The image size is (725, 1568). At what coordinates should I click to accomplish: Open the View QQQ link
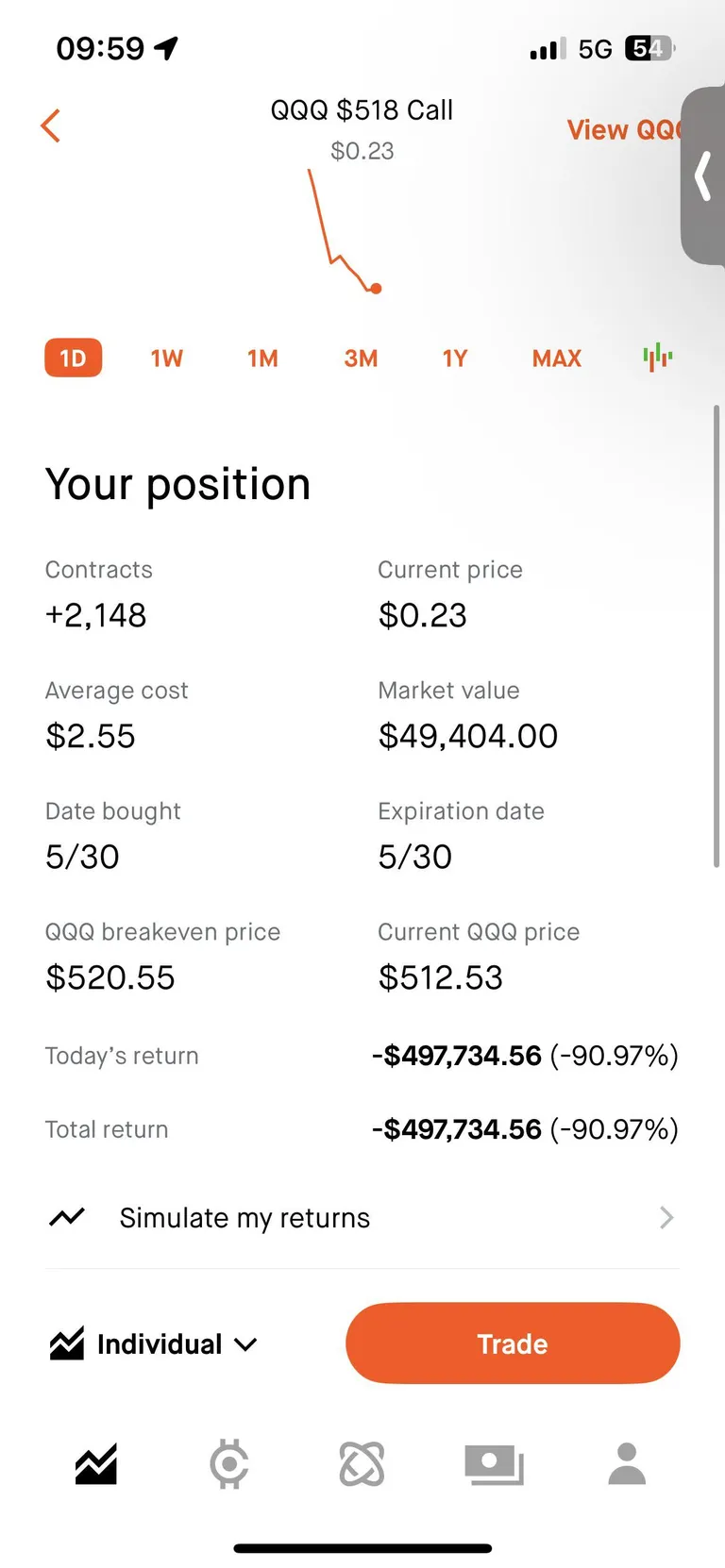click(x=621, y=130)
